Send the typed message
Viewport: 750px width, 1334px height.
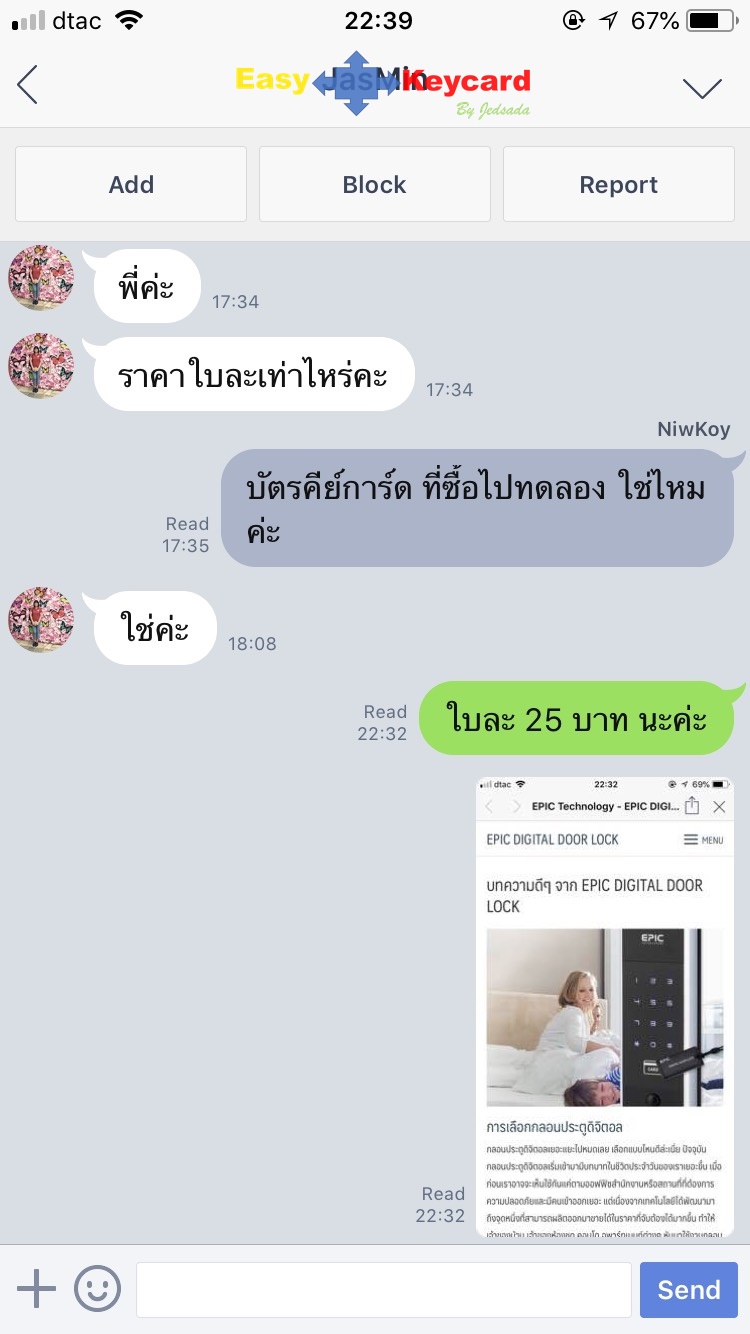688,1289
